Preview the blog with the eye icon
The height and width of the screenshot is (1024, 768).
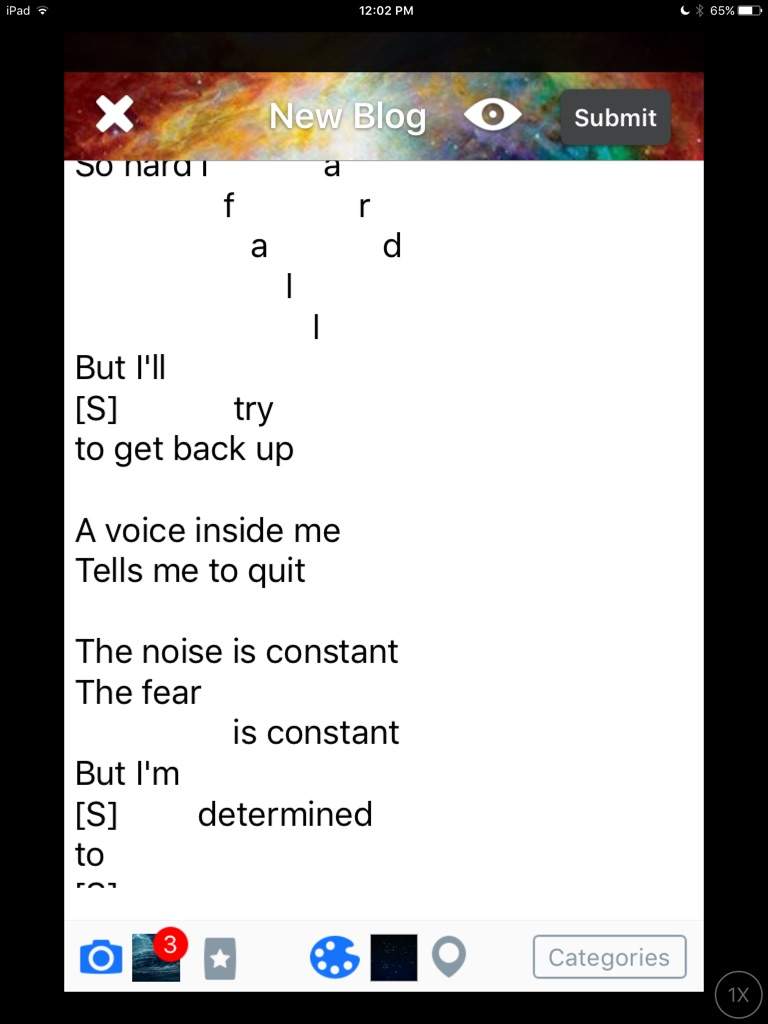[492, 116]
